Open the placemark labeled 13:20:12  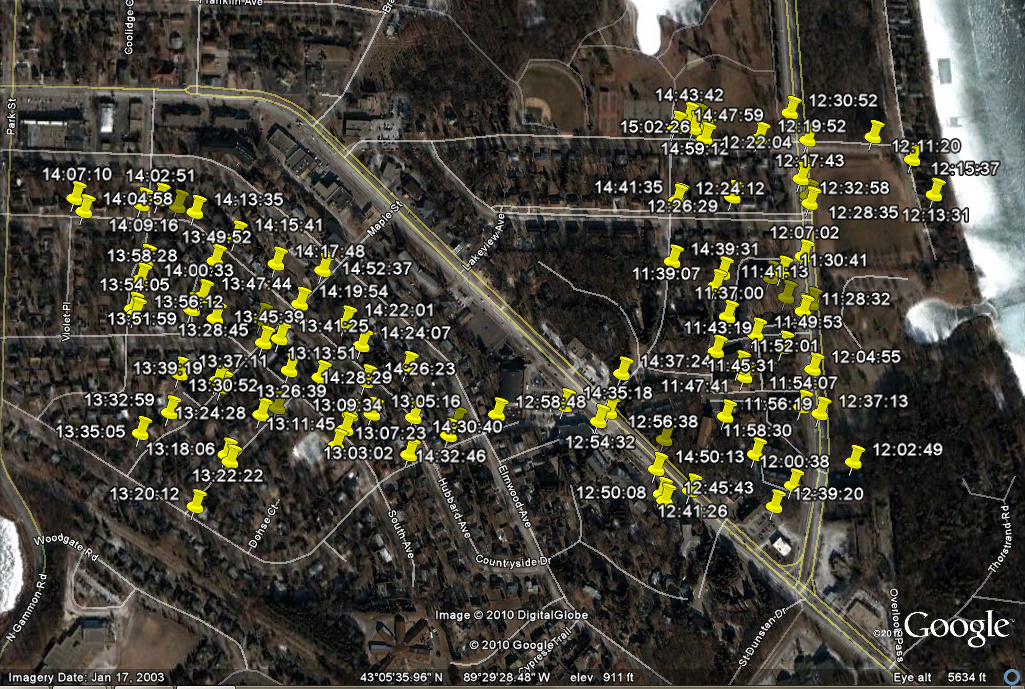(197, 500)
